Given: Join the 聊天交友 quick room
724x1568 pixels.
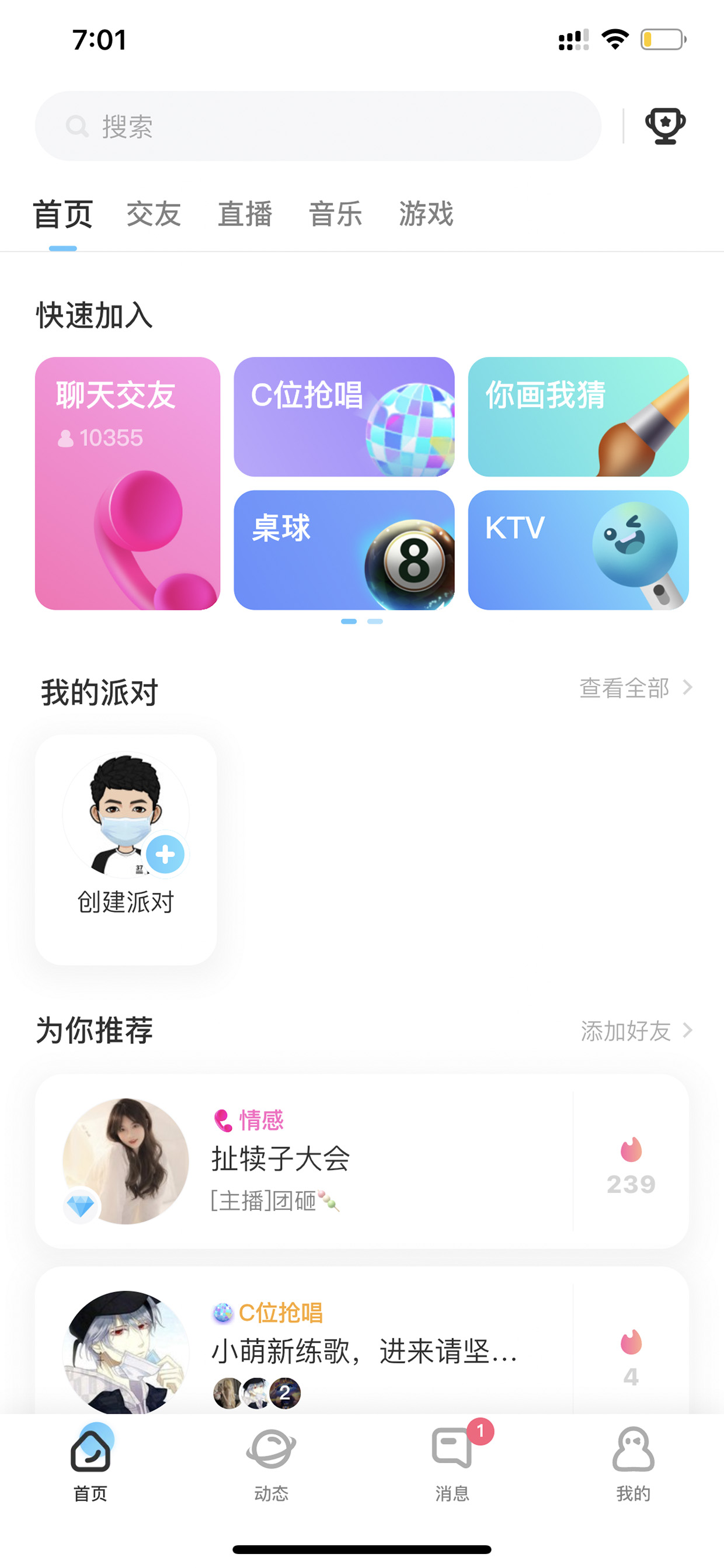Looking at the screenshot, I should tap(127, 483).
